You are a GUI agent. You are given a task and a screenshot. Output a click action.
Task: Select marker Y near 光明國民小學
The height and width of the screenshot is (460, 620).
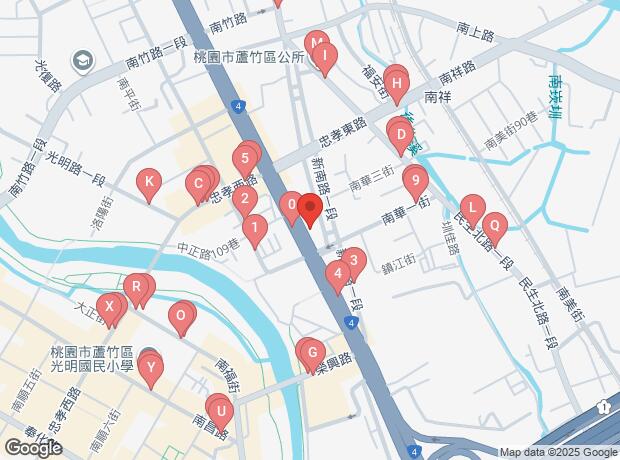point(151,368)
